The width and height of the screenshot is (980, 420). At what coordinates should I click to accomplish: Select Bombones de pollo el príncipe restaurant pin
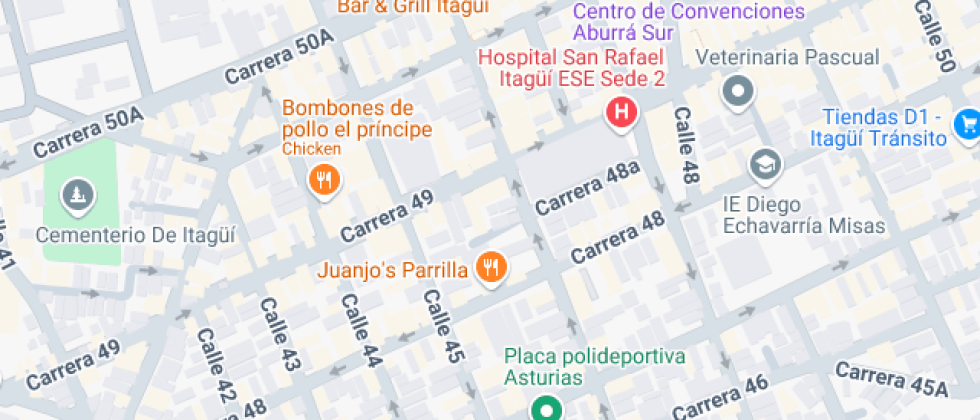[x=324, y=182]
